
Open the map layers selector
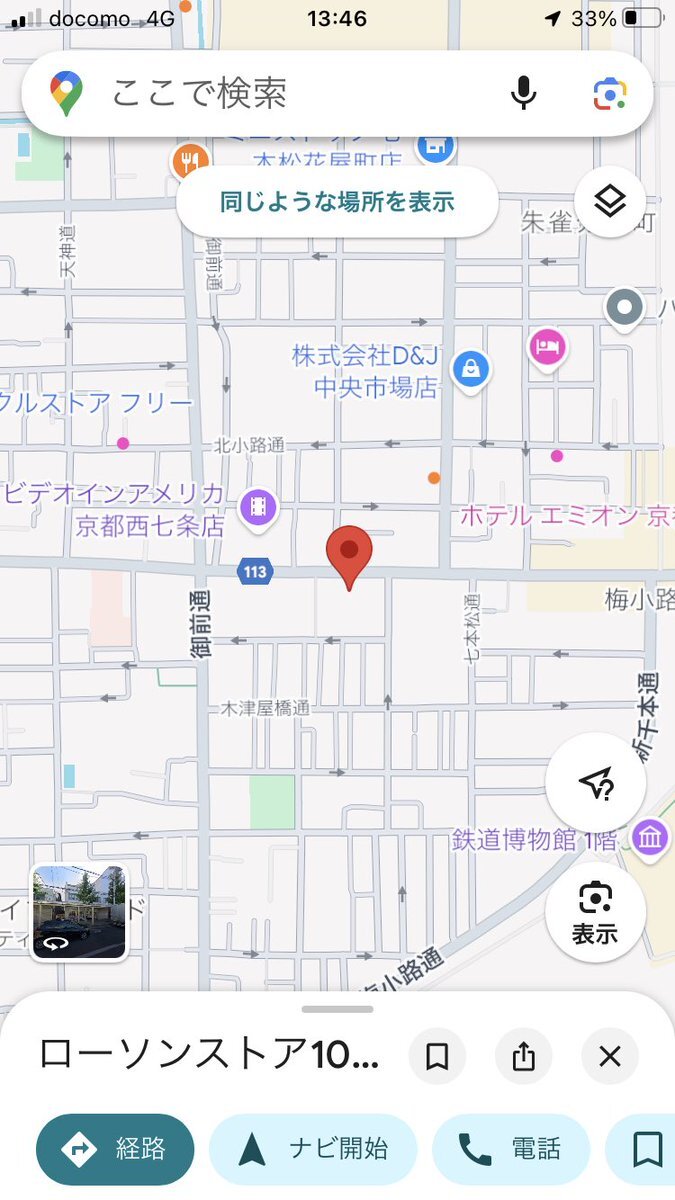pyautogui.click(x=609, y=202)
